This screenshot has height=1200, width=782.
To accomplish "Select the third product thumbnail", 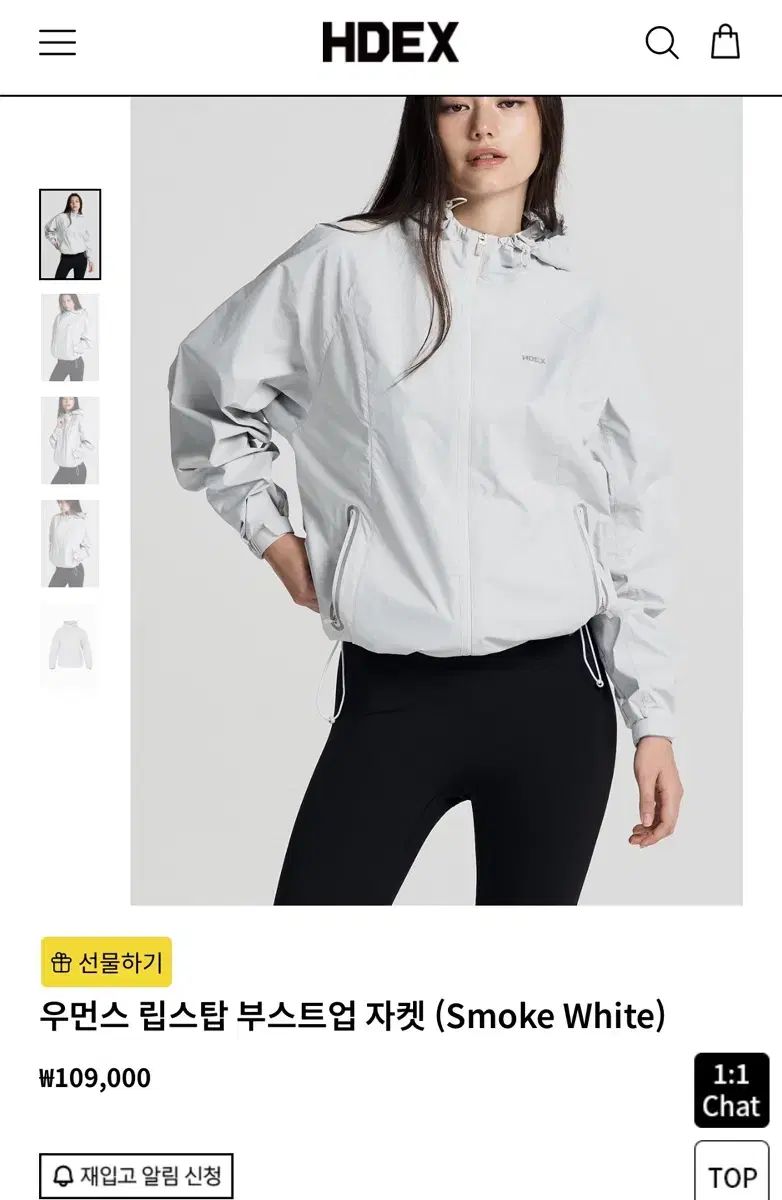I will pos(70,440).
